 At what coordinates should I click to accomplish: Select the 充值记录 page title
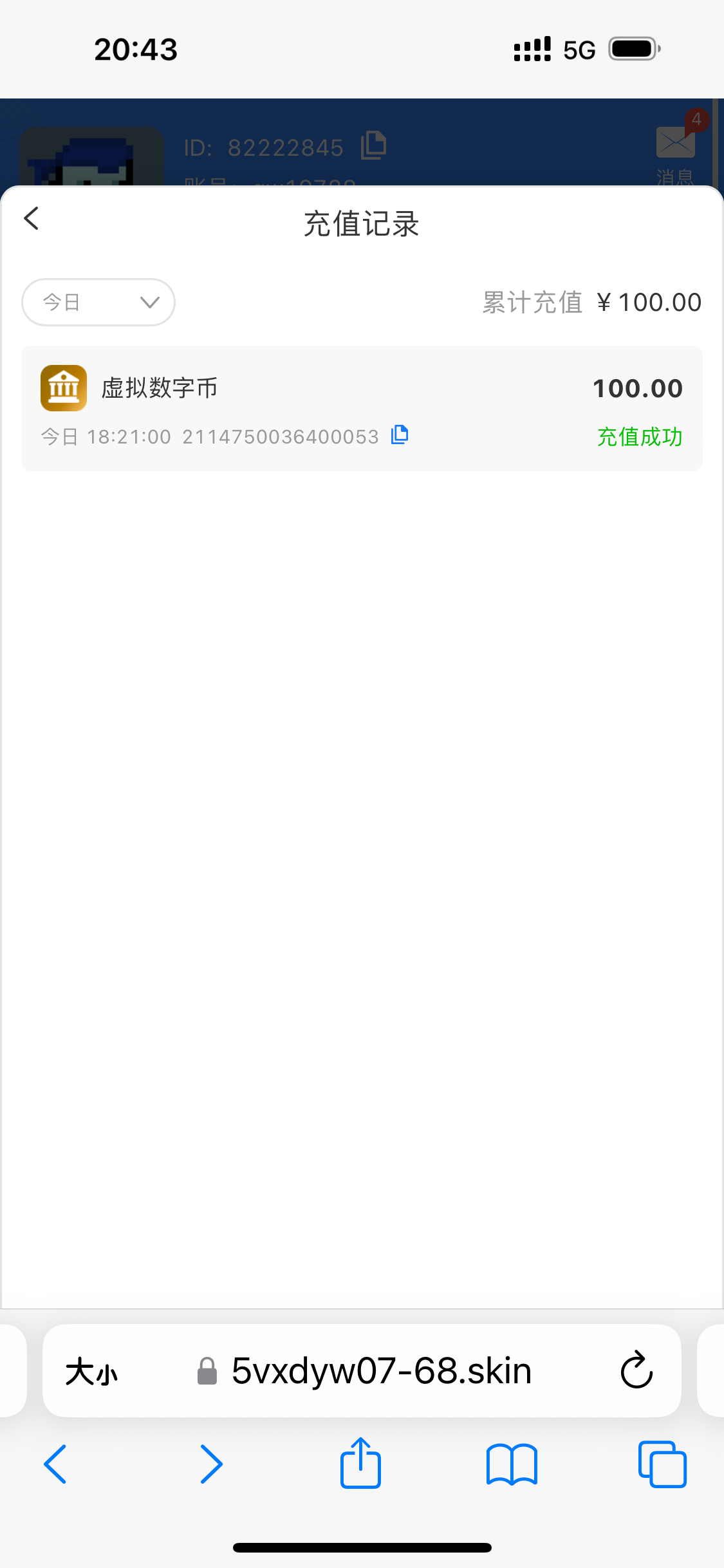362,223
